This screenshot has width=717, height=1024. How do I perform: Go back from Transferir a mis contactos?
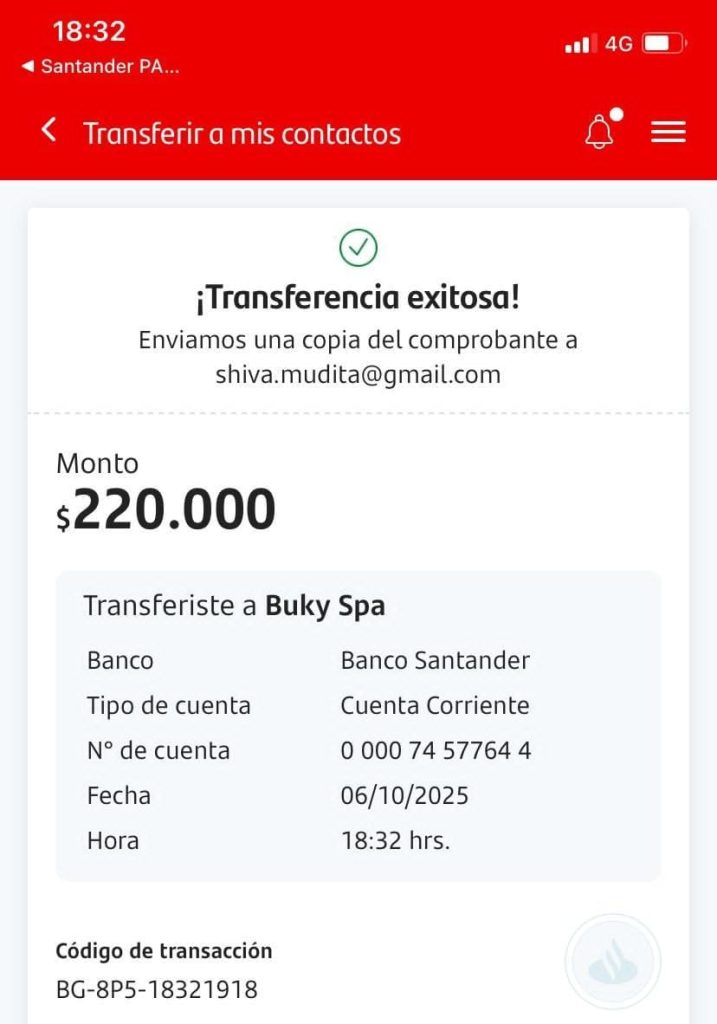[49, 131]
